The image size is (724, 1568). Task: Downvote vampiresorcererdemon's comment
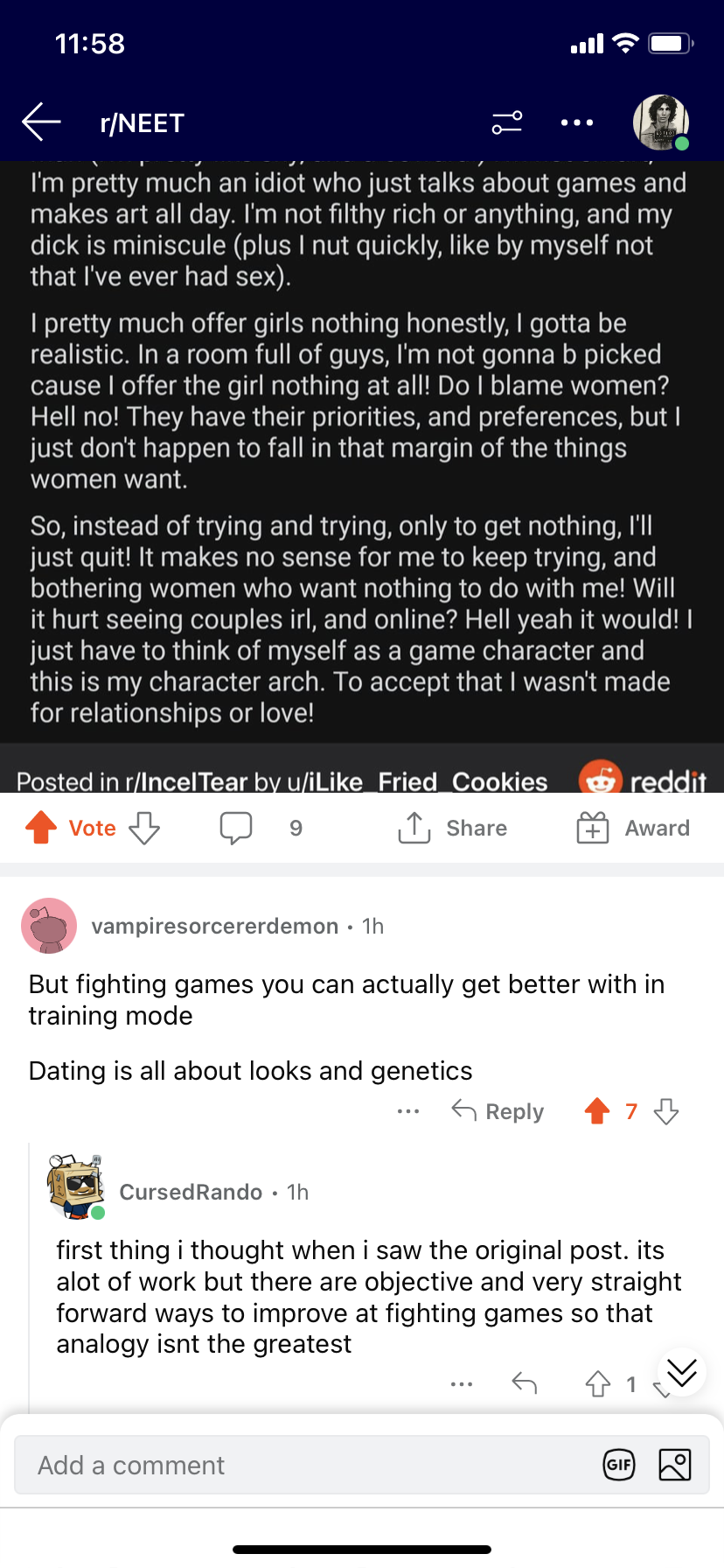[x=666, y=1111]
